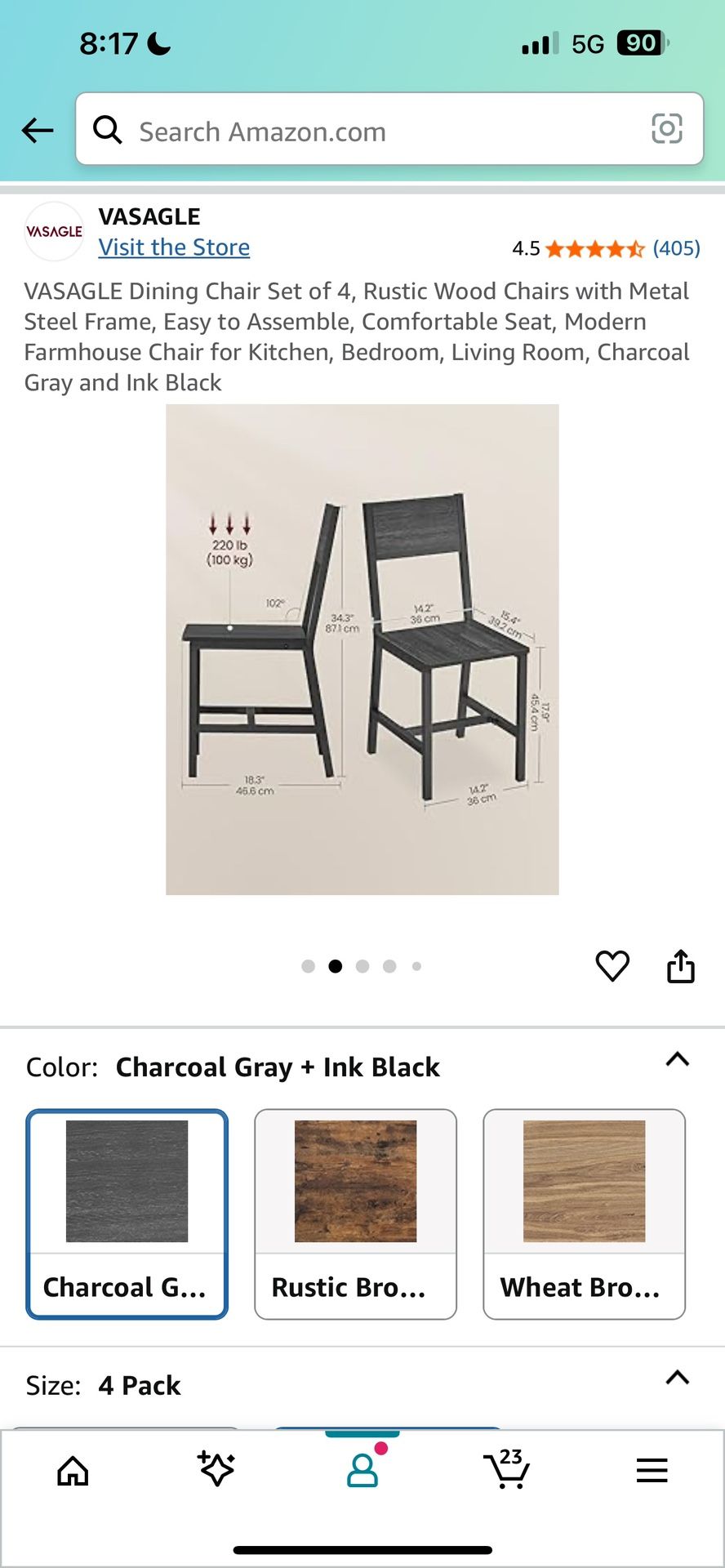The image size is (725, 1568).
Task: Collapse the Color selection section
Action: pyautogui.click(x=676, y=1060)
